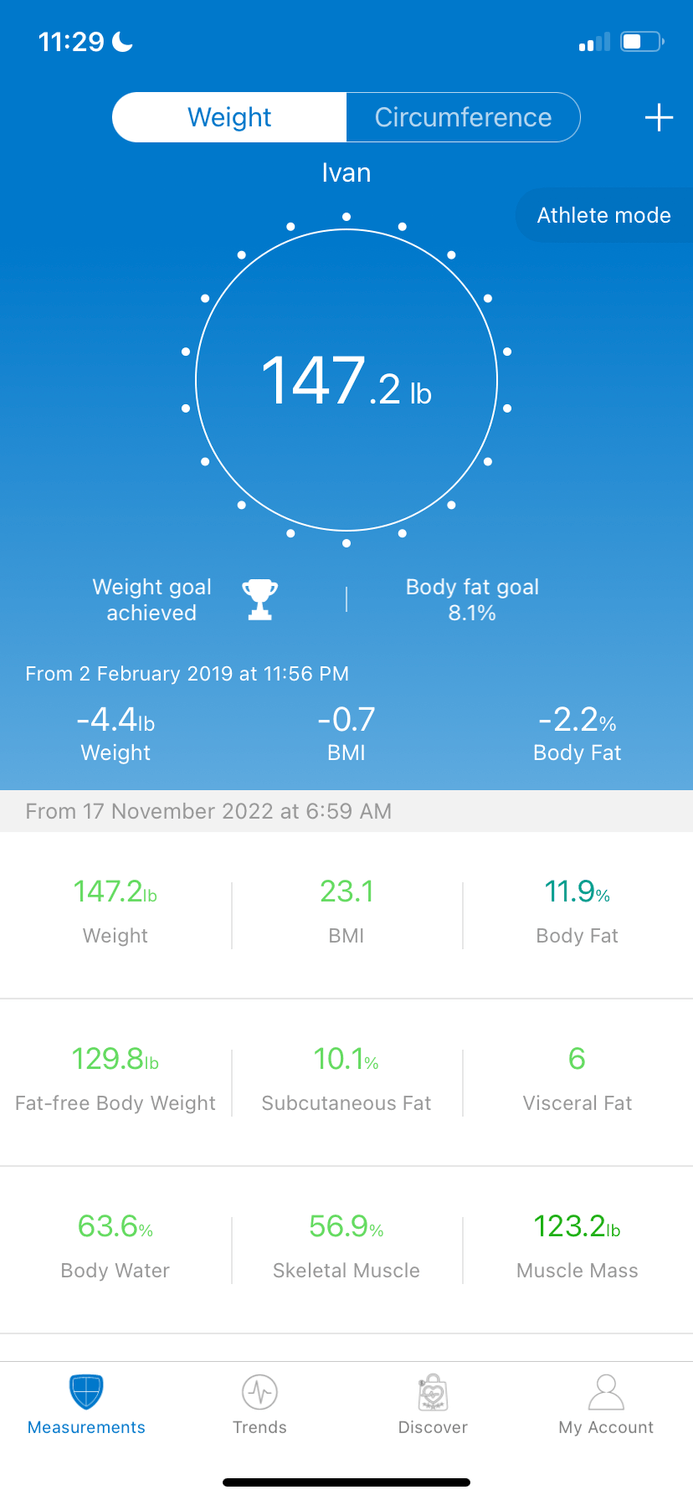Open the Body Water metric
693x1500 pixels.
[x=115, y=1246]
